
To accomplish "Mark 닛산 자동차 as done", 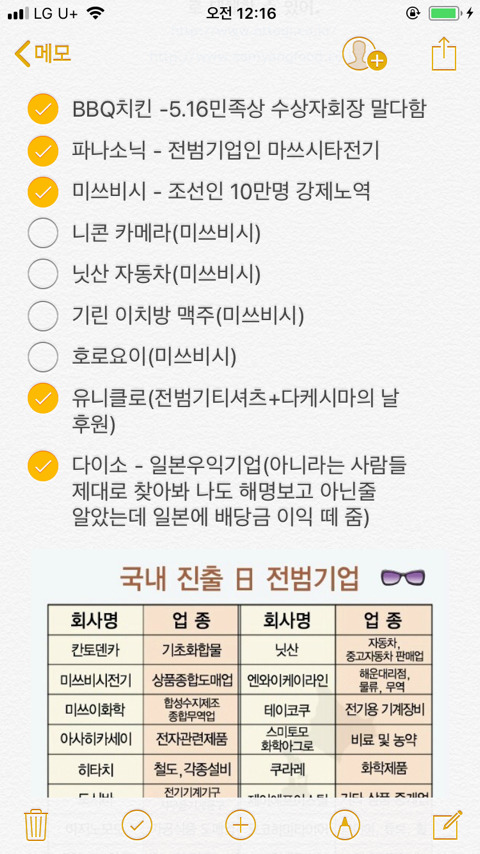I will [x=42, y=274].
